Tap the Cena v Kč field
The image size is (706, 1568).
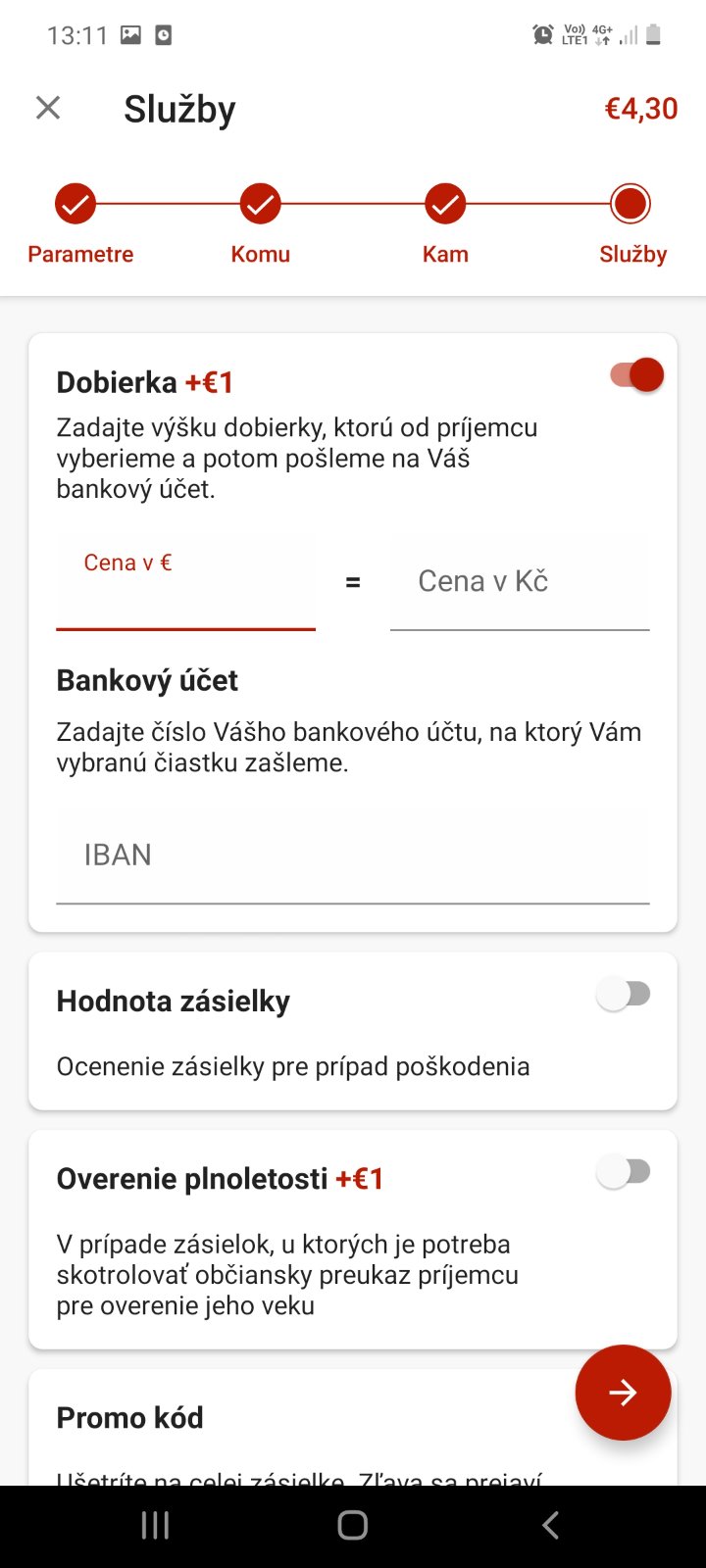519,583
